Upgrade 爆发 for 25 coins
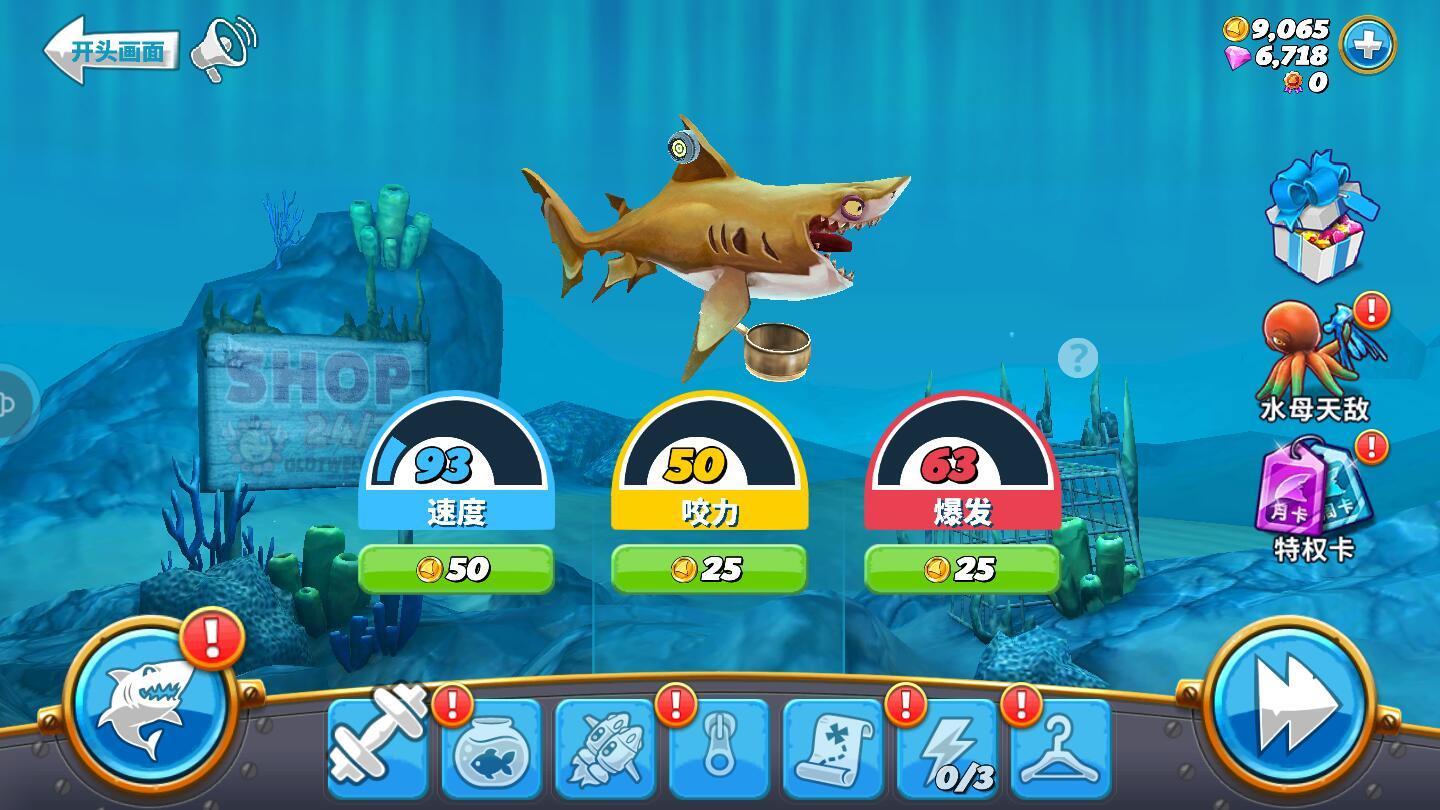The height and width of the screenshot is (810, 1440). pyautogui.click(x=962, y=569)
